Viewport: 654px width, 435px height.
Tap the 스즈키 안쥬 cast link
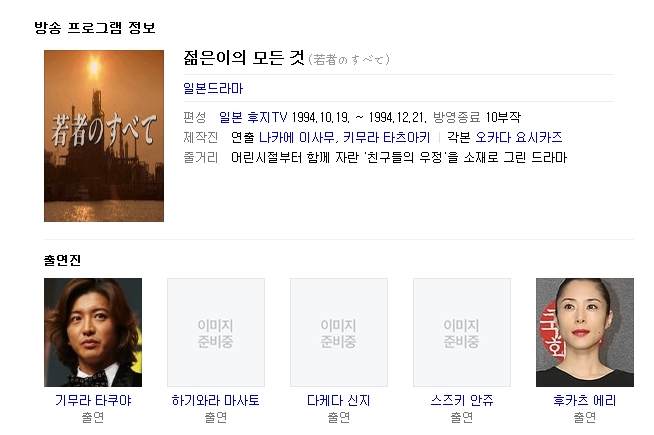pos(462,400)
